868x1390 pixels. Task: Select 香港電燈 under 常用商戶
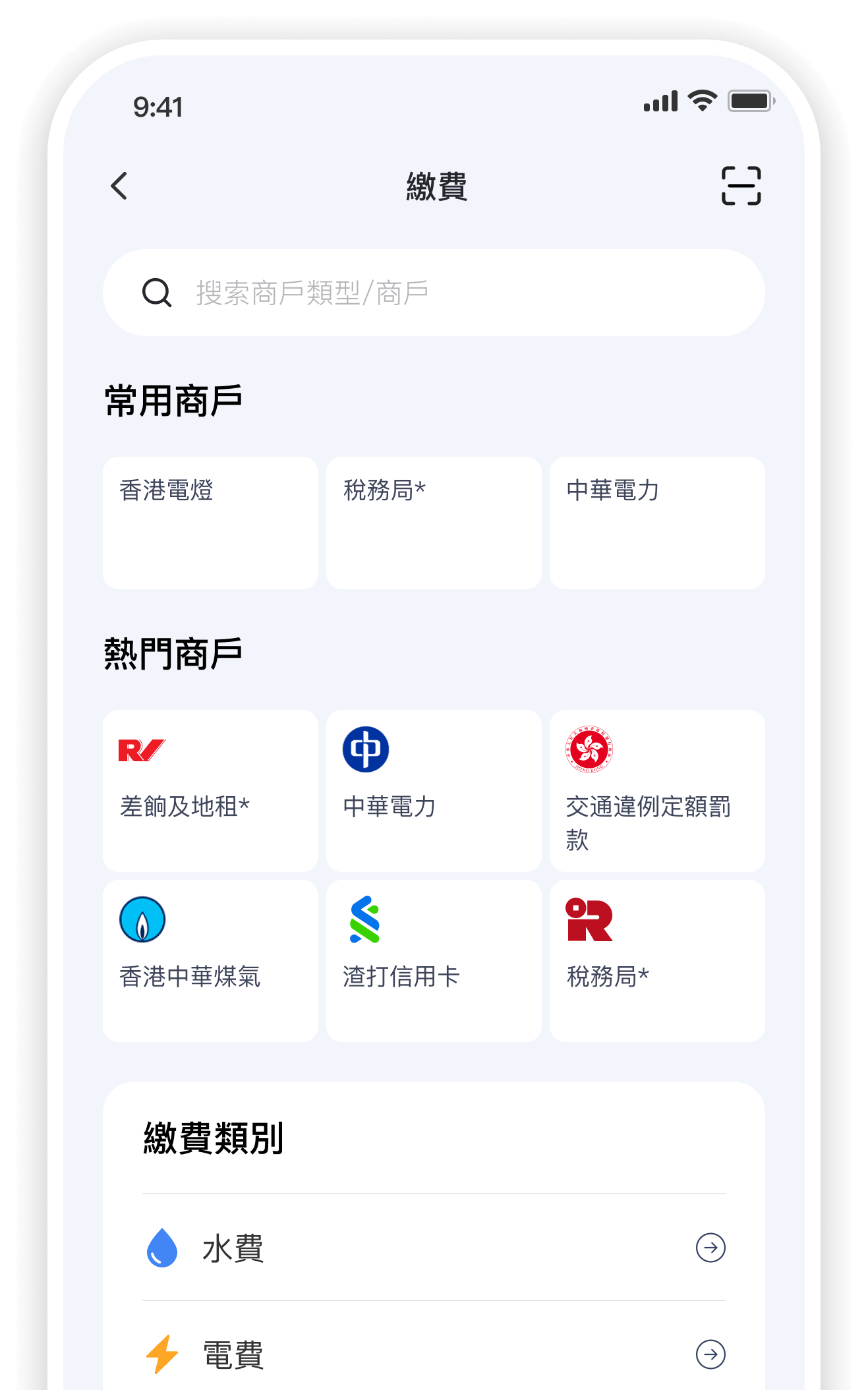(x=210, y=522)
